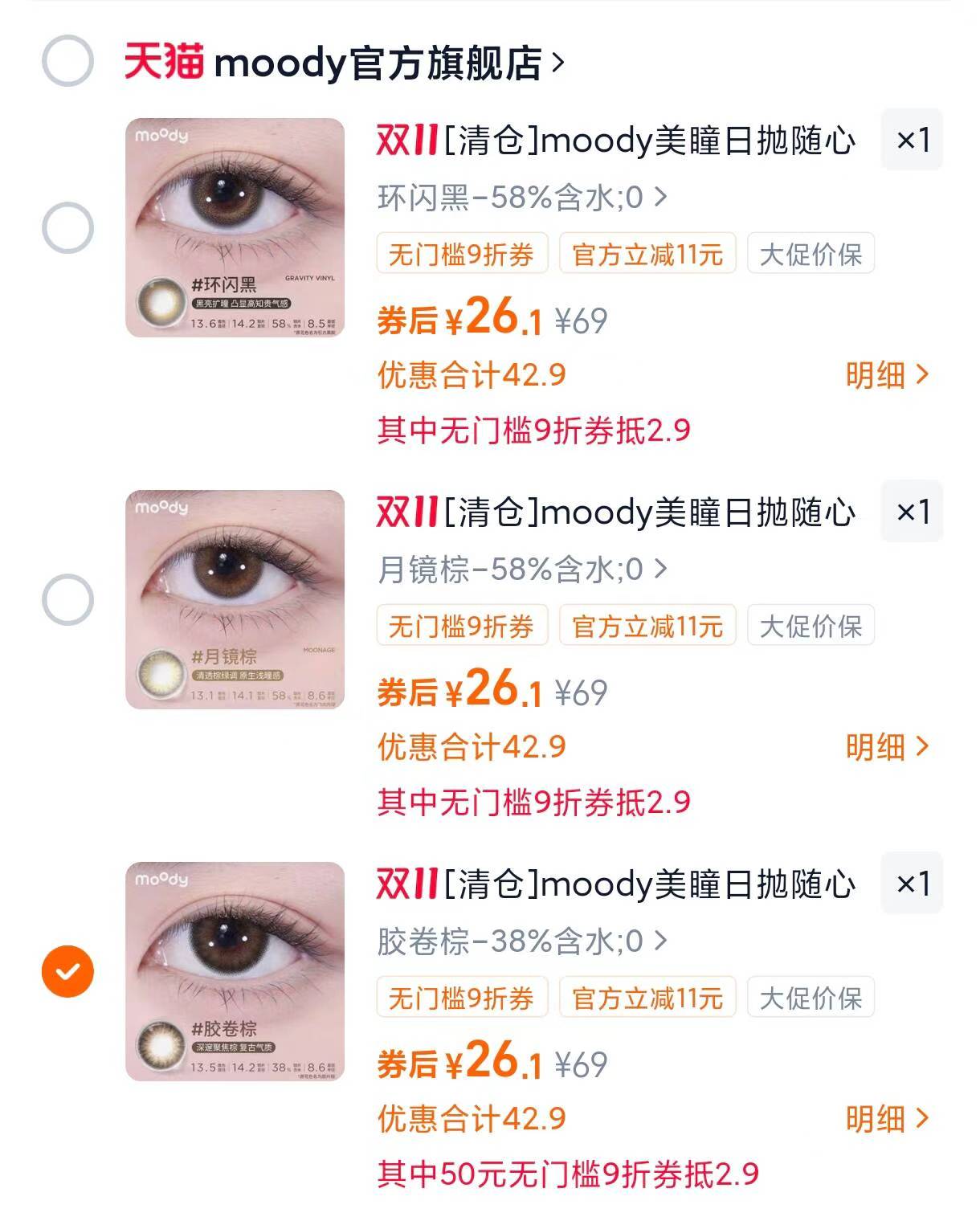Click 官方立减11元 tag under 月镜棕
The image size is (980, 1221).
(647, 627)
